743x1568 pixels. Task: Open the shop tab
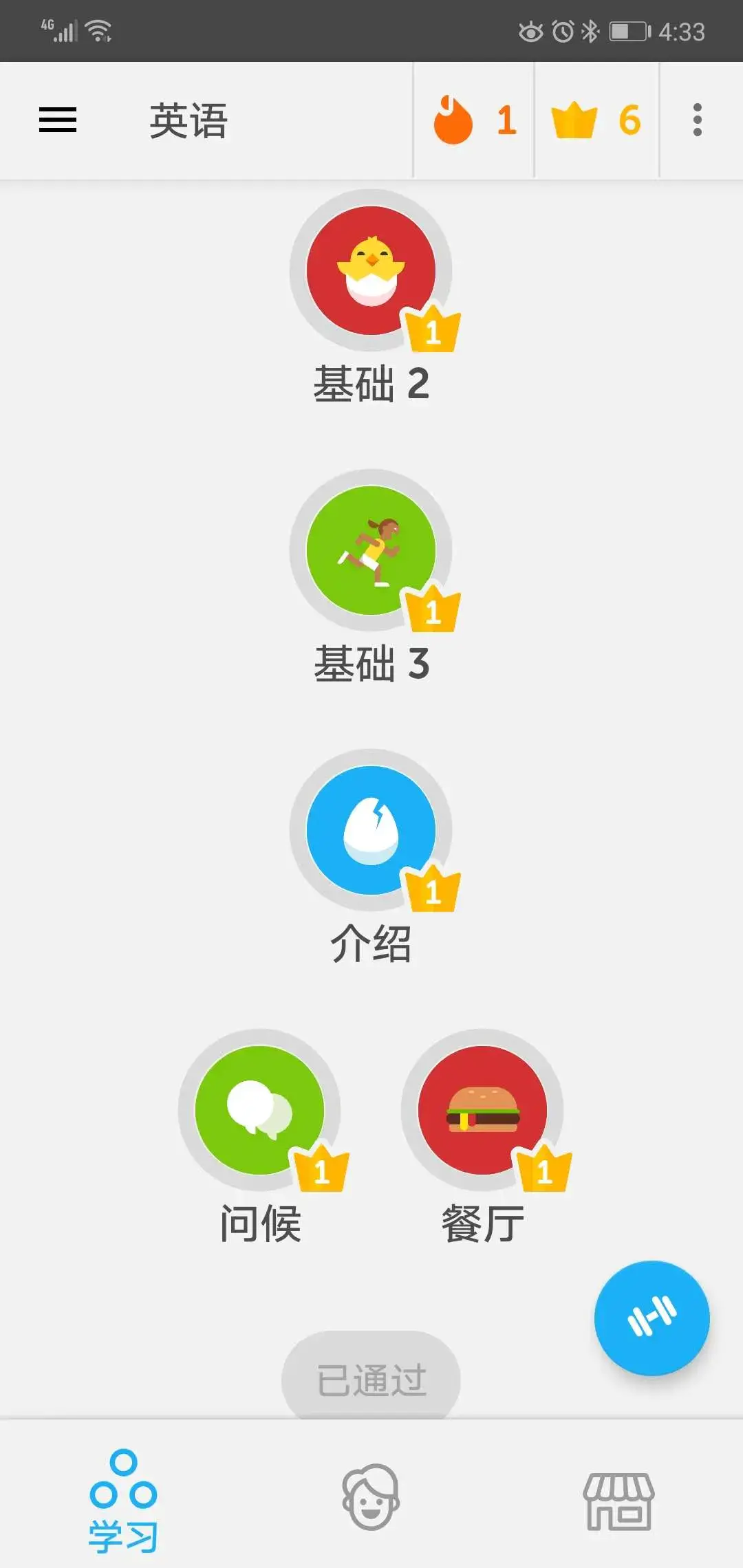point(618,1501)
